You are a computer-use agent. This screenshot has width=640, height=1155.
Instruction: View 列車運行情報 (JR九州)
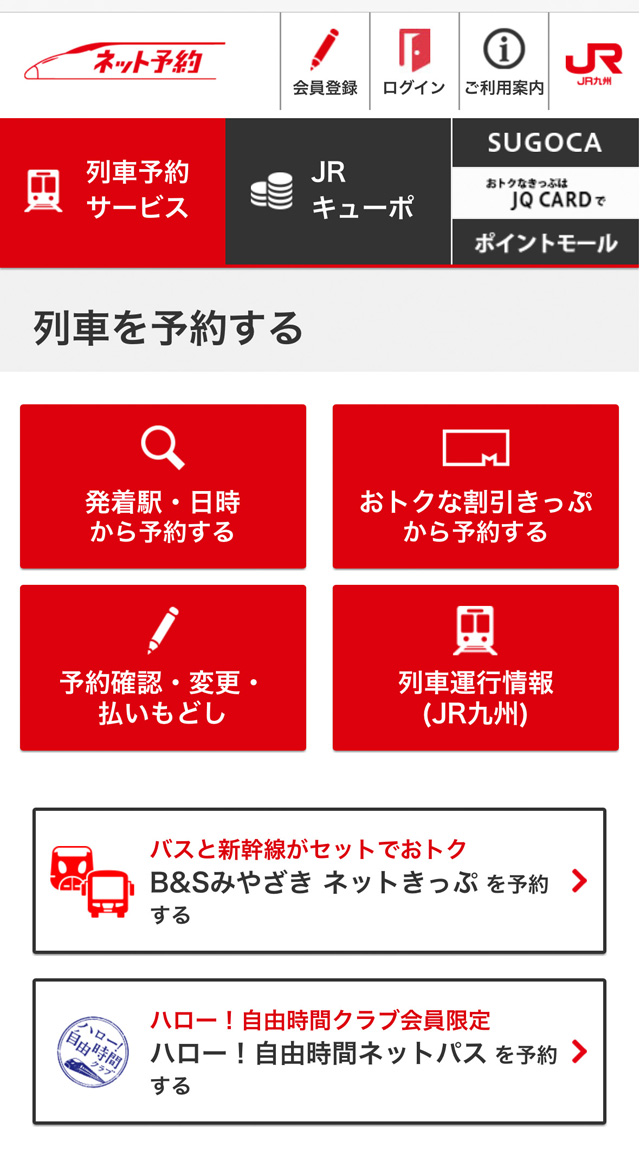click(476, 667)
